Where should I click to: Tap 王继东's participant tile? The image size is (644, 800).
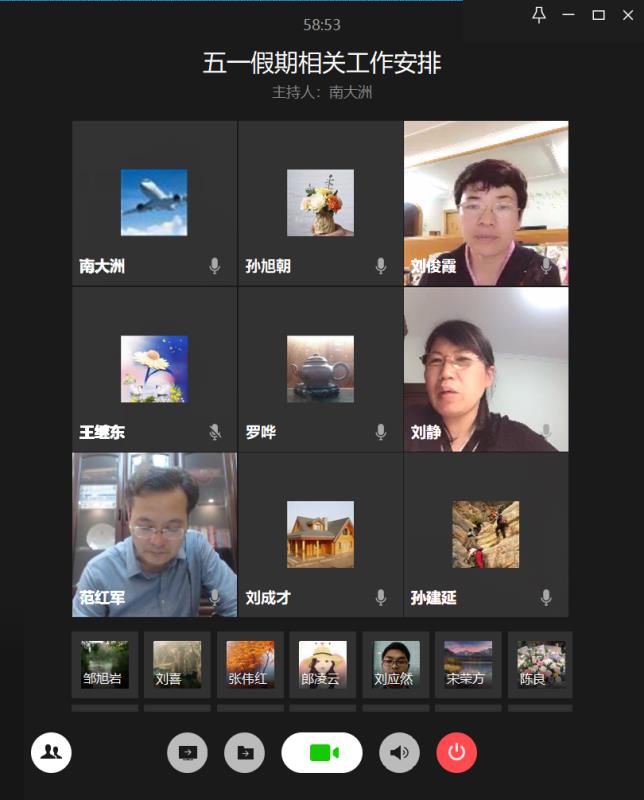(x=154, y=370)
